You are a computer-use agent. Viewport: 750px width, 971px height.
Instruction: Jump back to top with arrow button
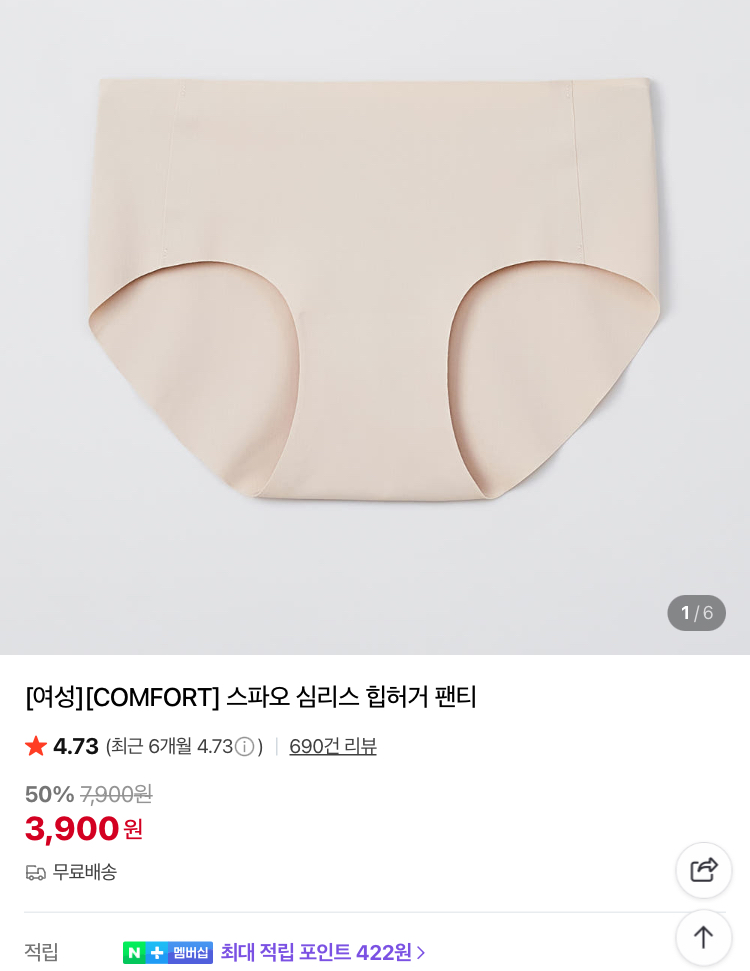704,937
